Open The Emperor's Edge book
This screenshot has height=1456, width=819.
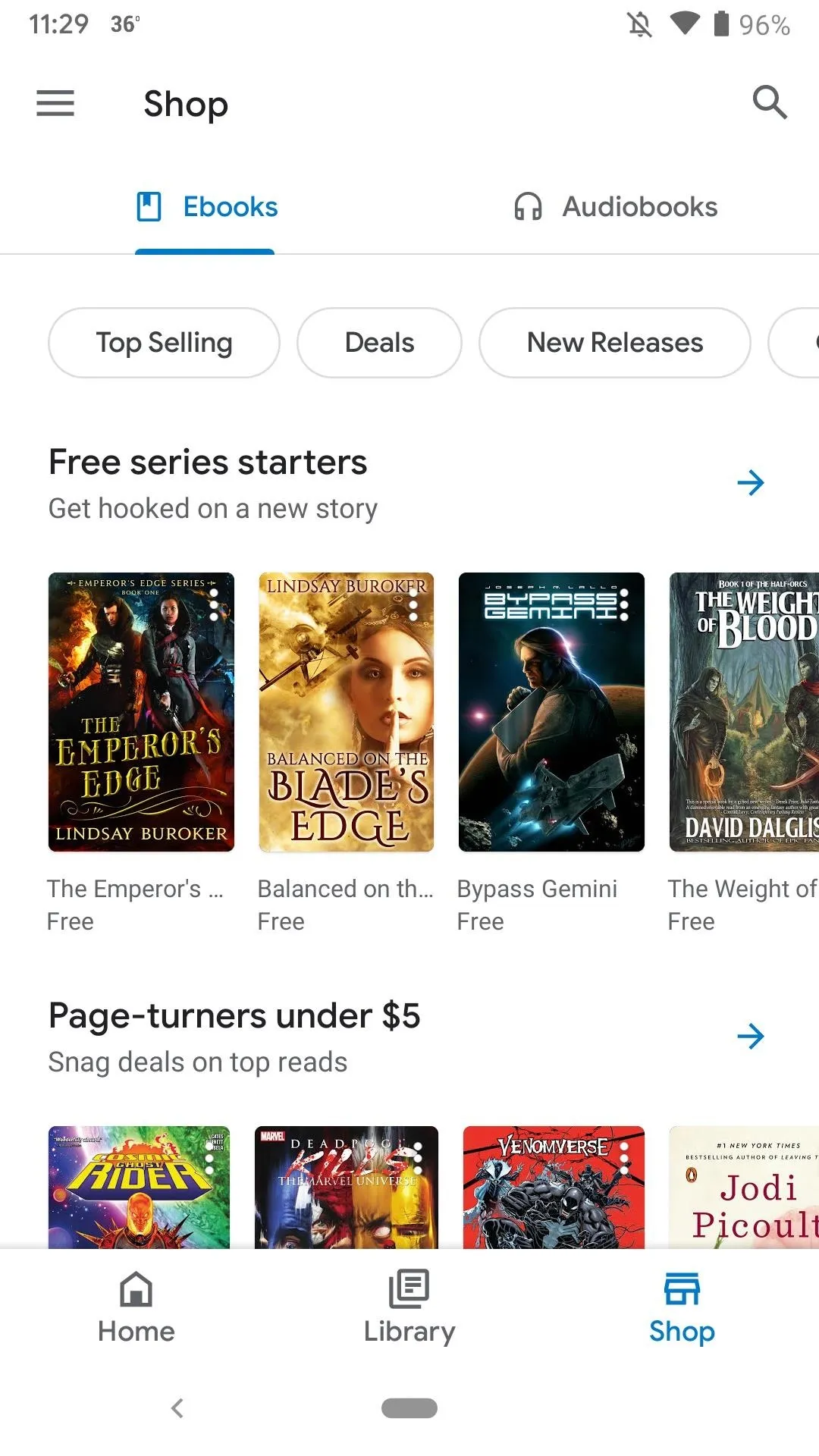(x=141, y=712)
